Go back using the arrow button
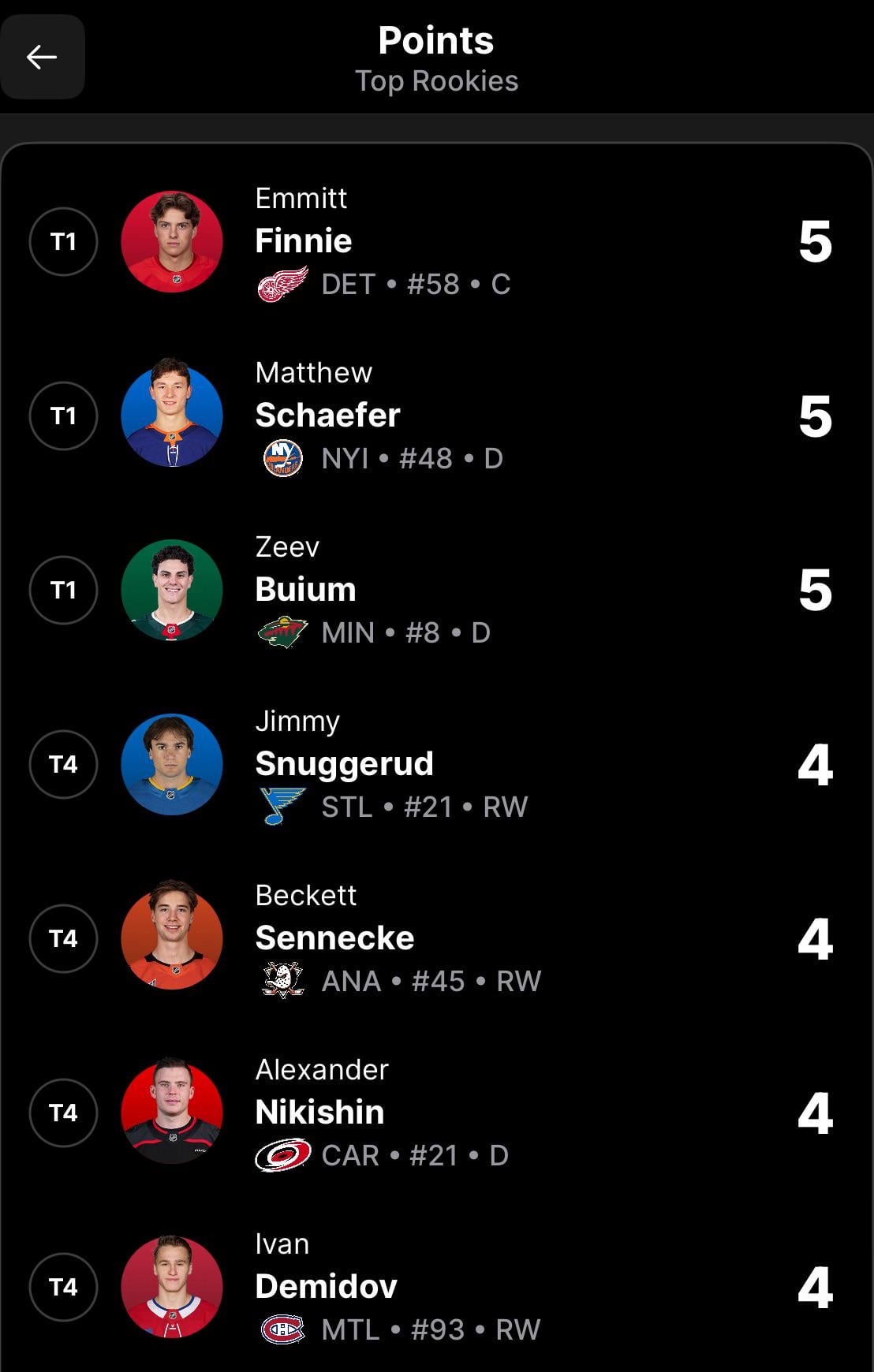 [42, 57]
